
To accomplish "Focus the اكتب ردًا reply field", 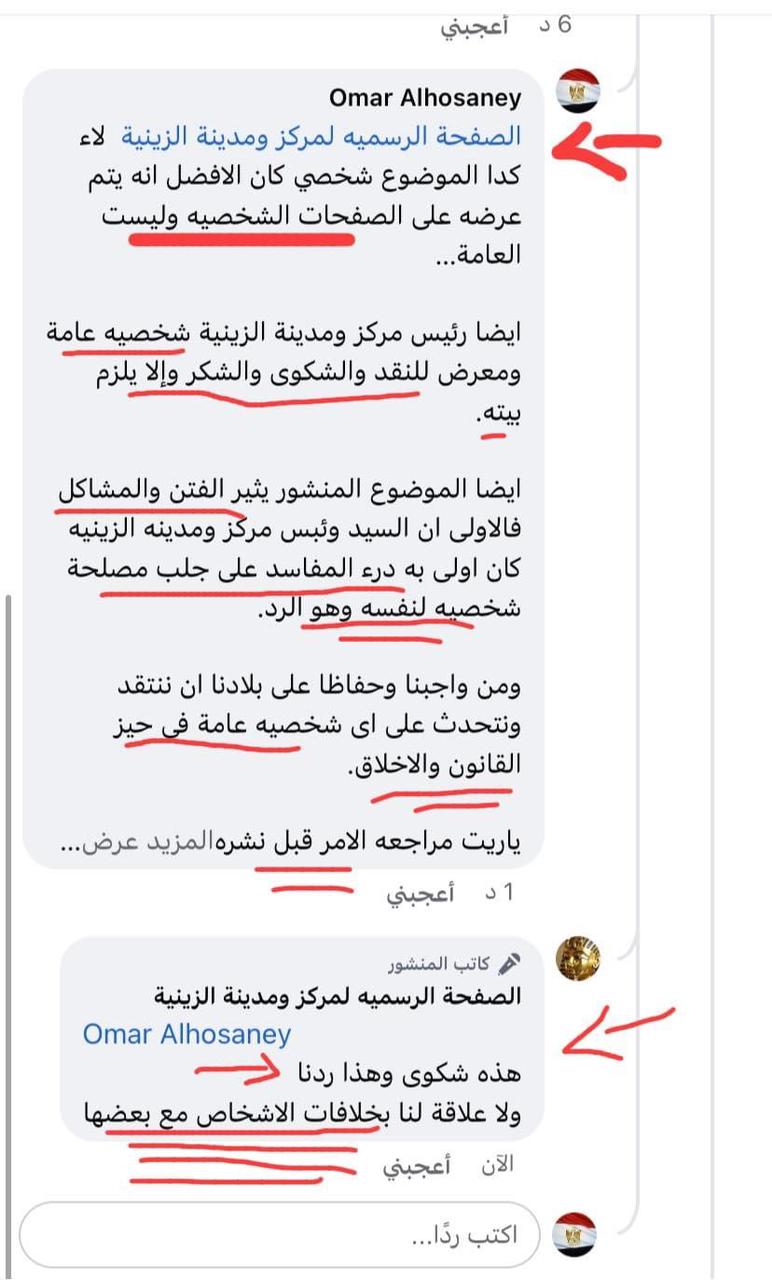I will click(280, 1235).
